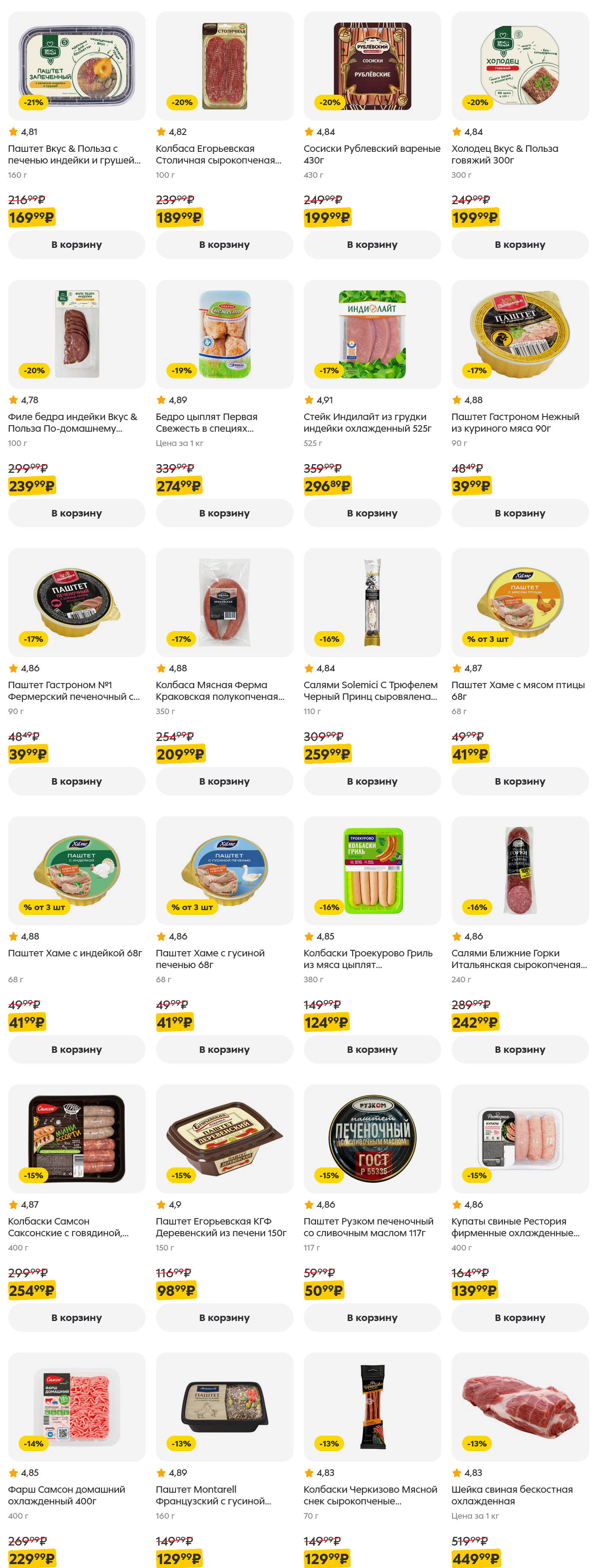Open Паштет Хаме с мясом птицы
Viewport: 606px width, 1568px height.
[520, 602]
